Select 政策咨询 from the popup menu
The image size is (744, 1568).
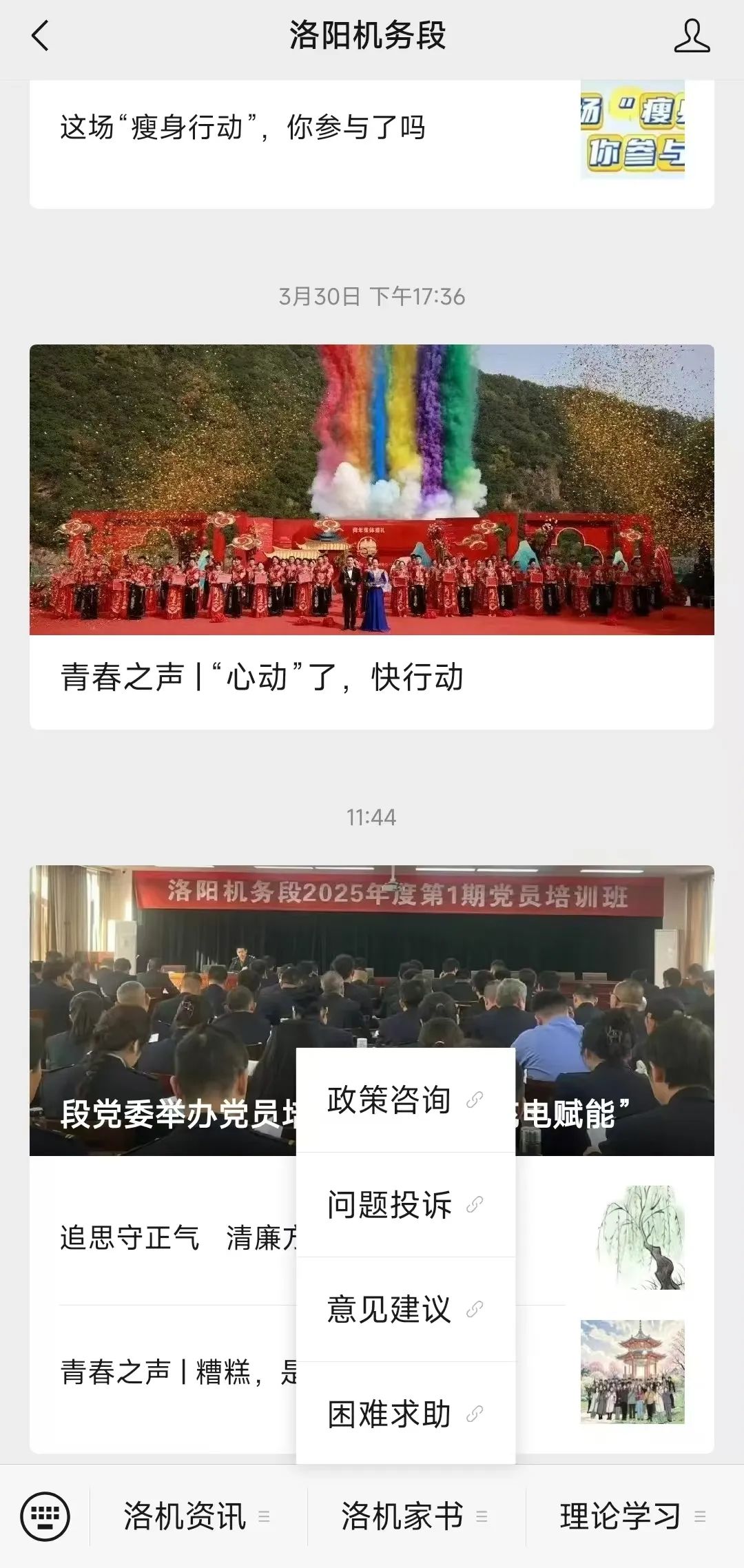(x=405, y=1101)
